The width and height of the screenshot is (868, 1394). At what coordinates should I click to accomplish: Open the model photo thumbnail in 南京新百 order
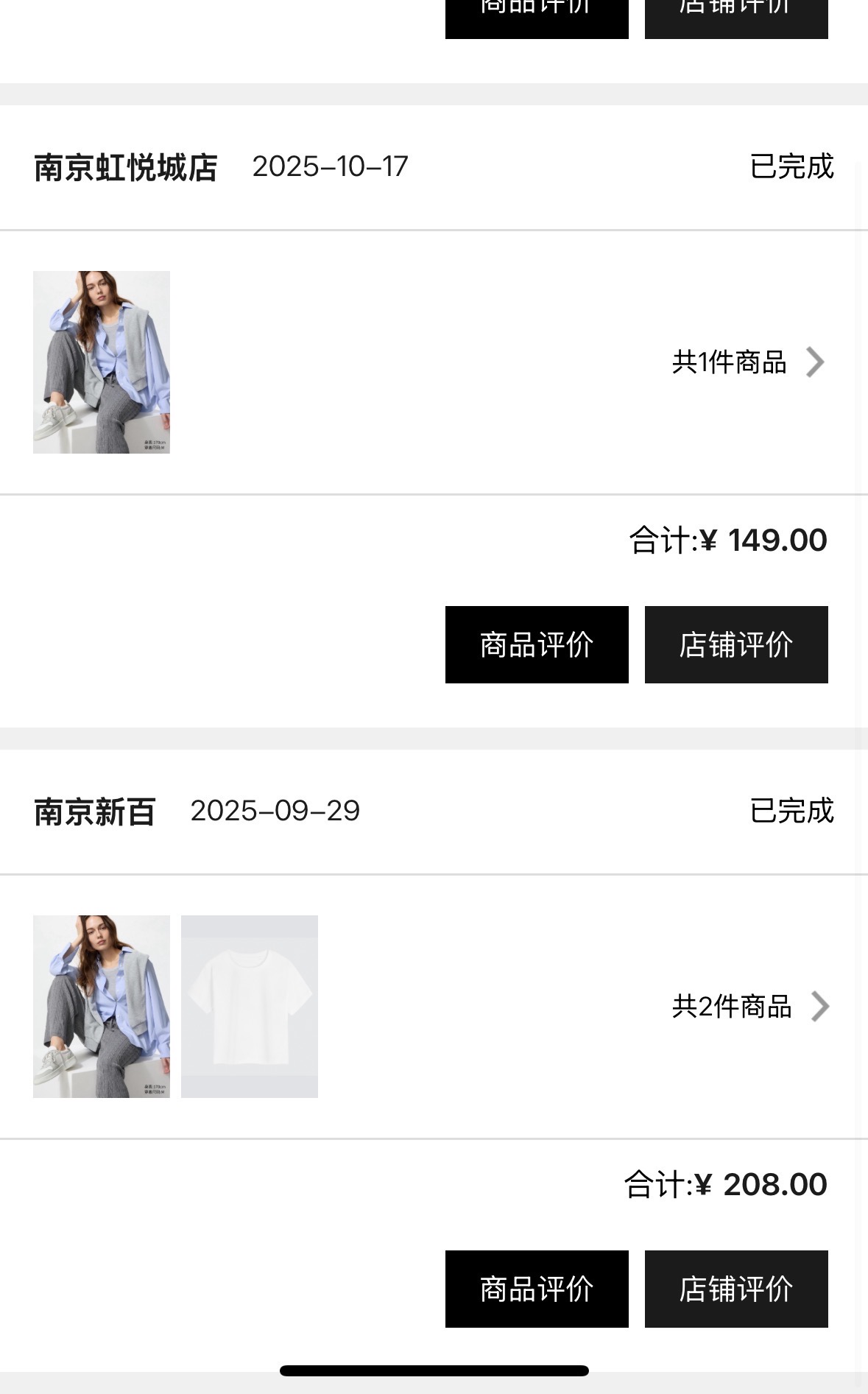(x=102, y=1007)
